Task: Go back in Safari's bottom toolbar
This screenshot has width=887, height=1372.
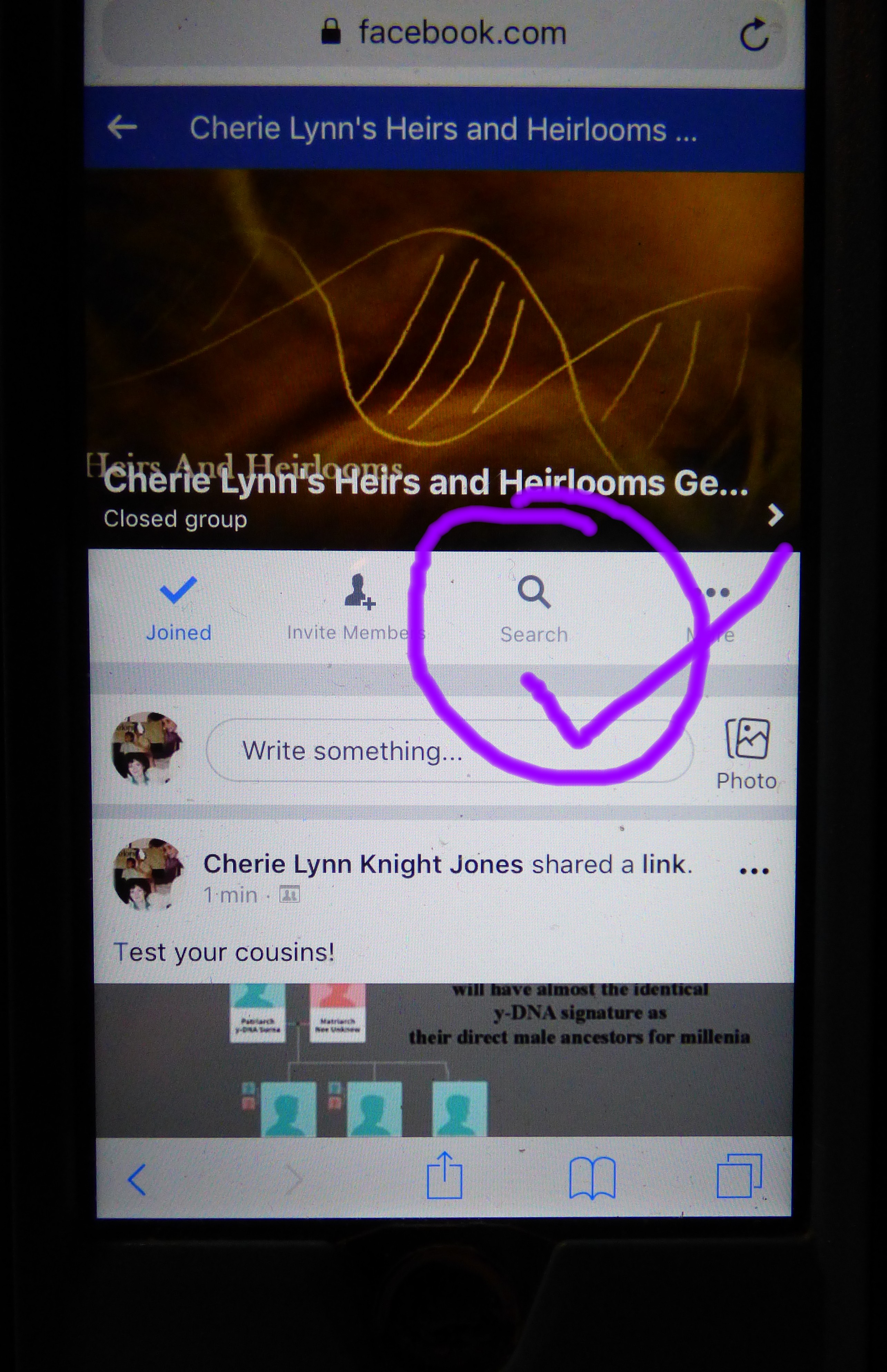Action: pyautogui.click(x=137, y=1179)
